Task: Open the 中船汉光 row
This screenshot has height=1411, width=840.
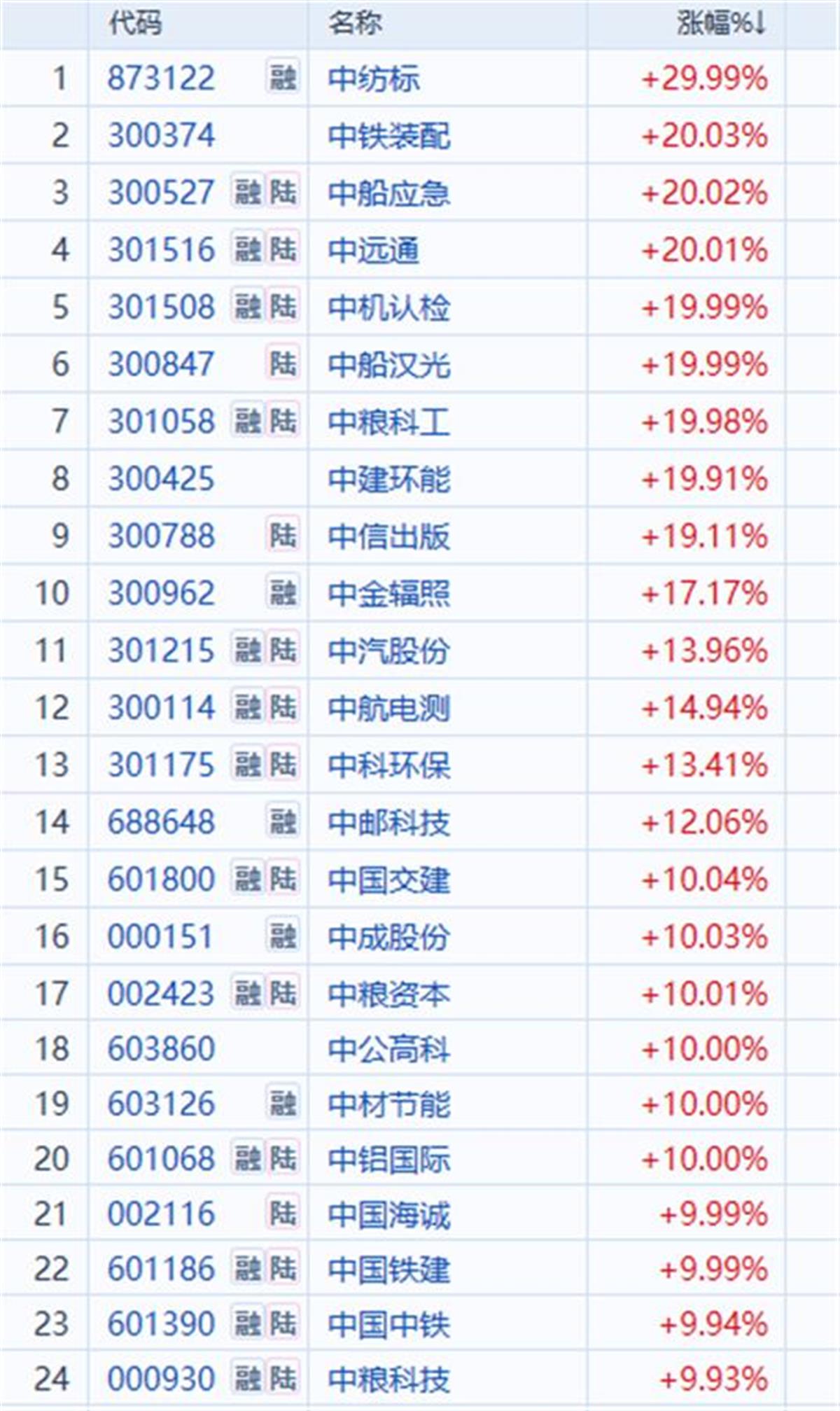Action: click(x=389, y=364)
